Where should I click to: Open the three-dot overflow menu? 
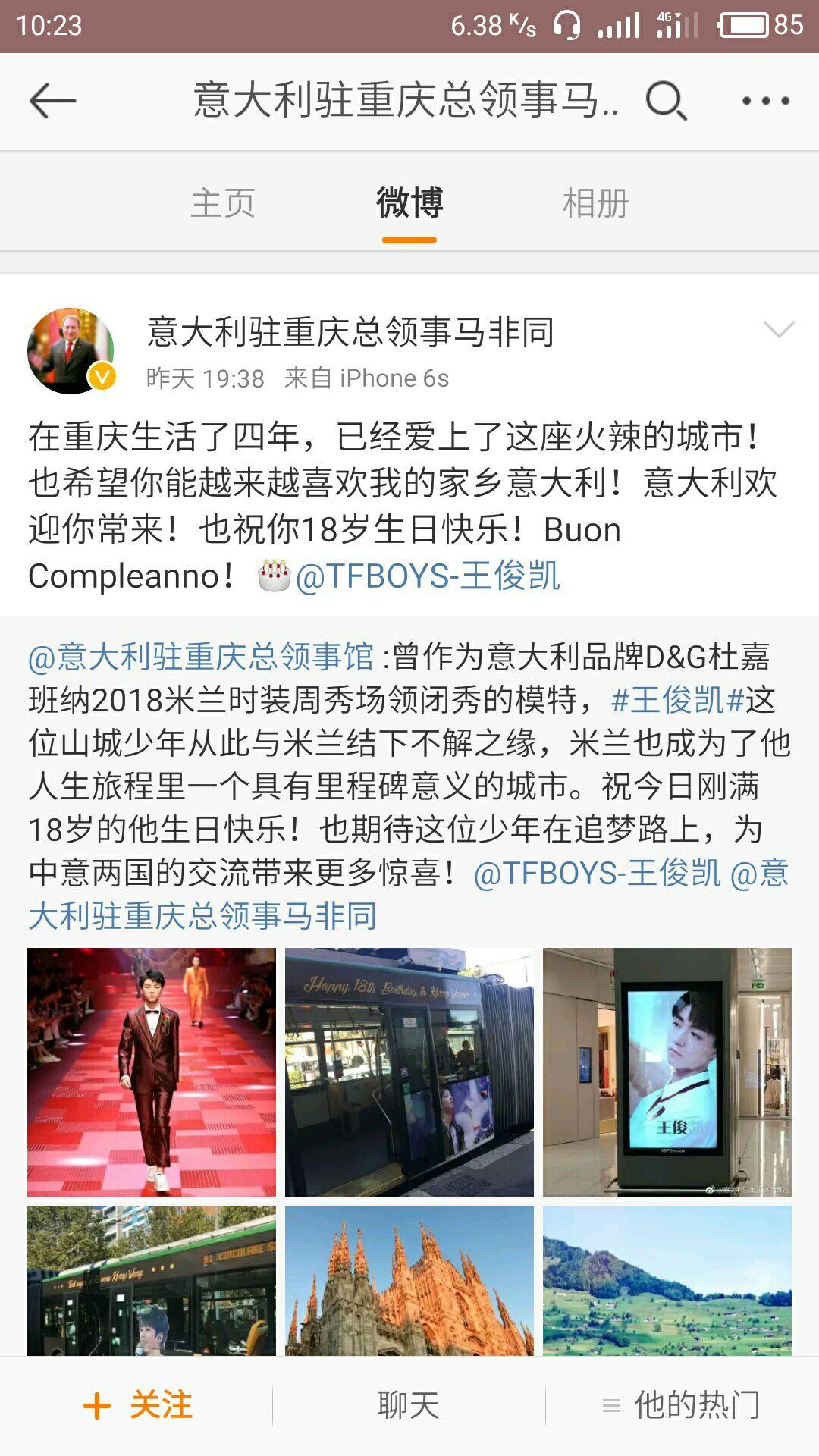coord(766,101)
